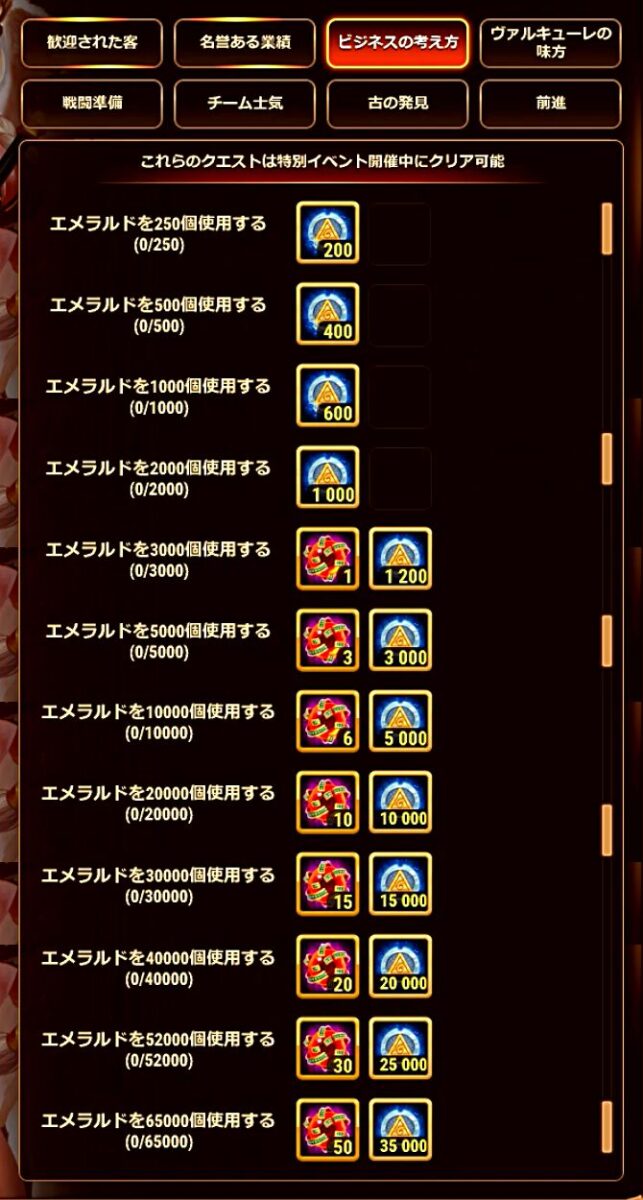Image resolution: width=643 pixels, height=1200 pixels.
Task: Tap the red item x15 reward for 30000 emeralds
Action: [x=327, y=884]
